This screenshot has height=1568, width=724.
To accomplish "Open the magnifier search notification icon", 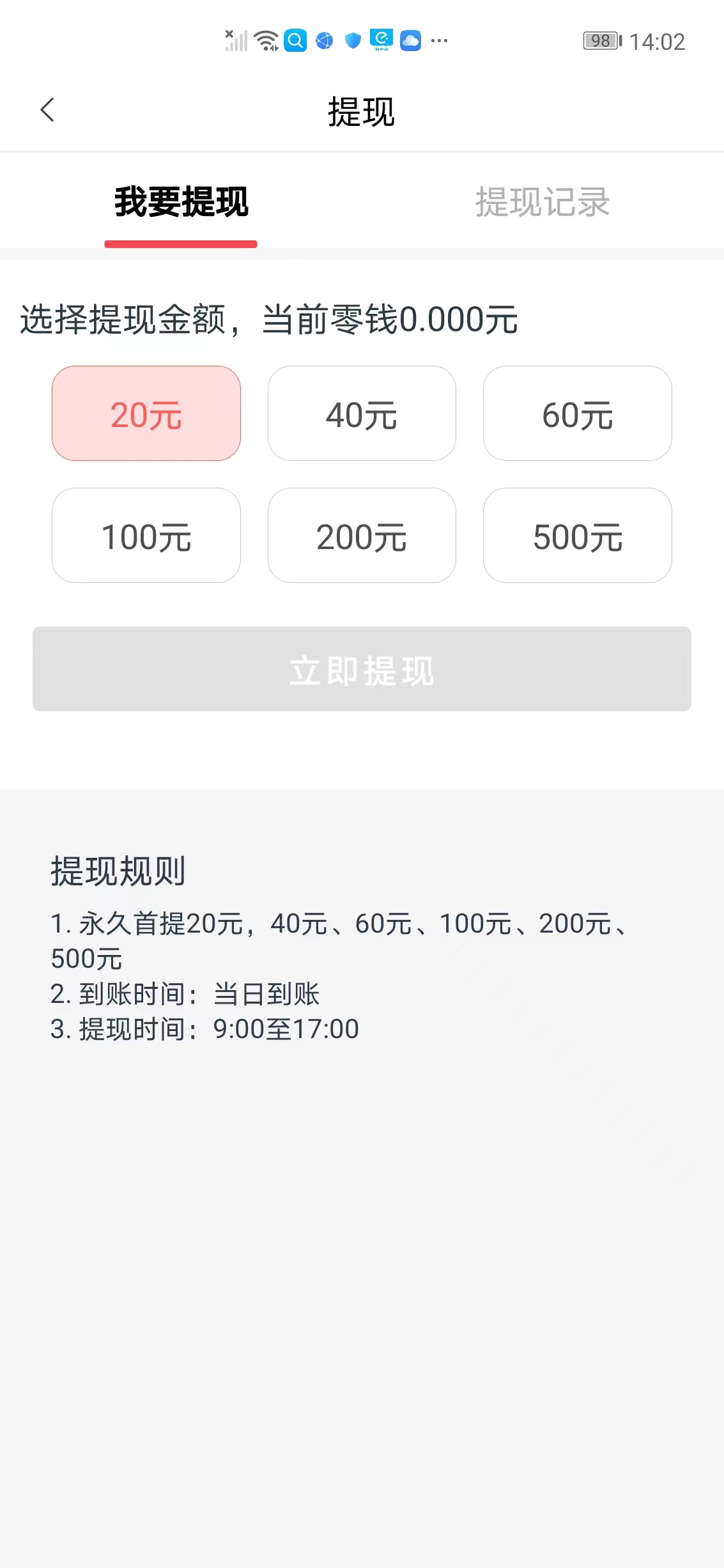I will tap(295, 41).
